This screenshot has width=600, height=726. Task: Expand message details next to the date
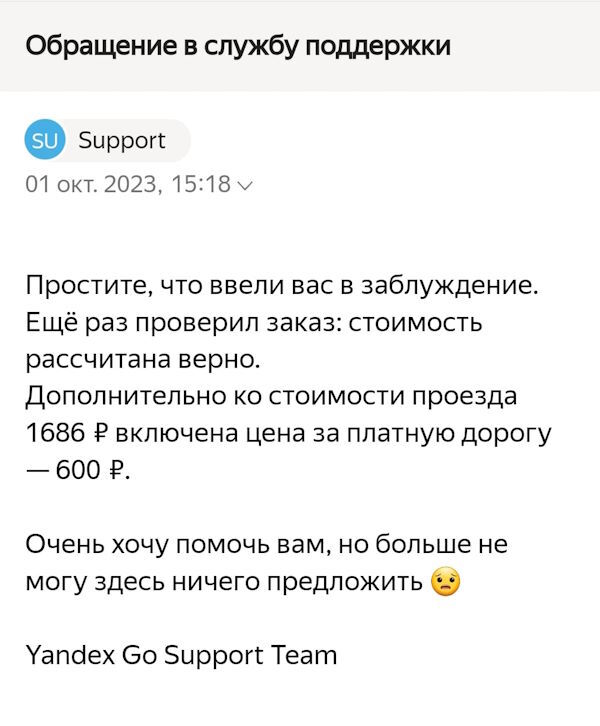pos(247,184)
